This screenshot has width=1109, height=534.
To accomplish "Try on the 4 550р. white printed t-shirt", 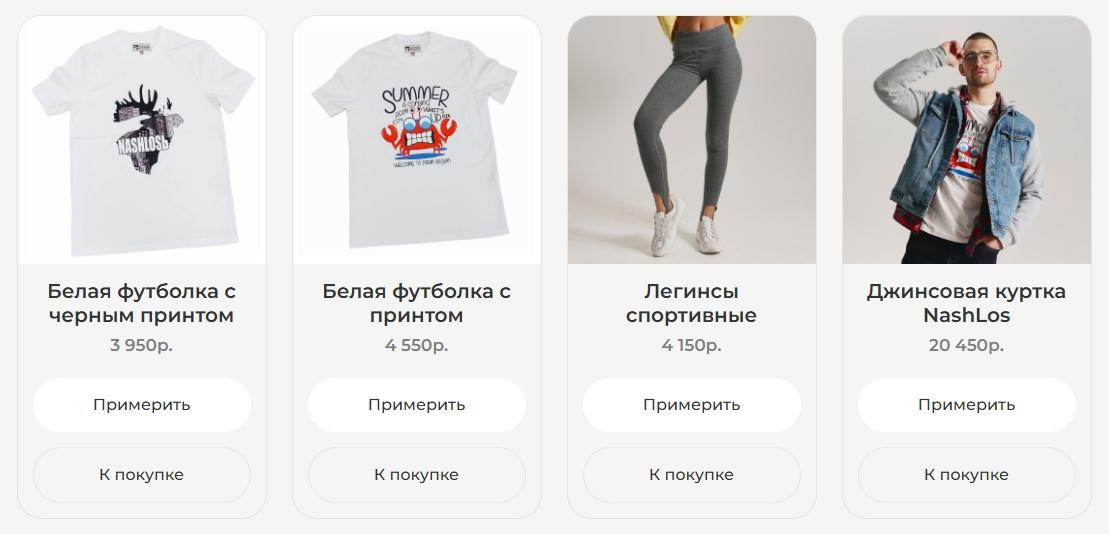I will click(416, 405).
